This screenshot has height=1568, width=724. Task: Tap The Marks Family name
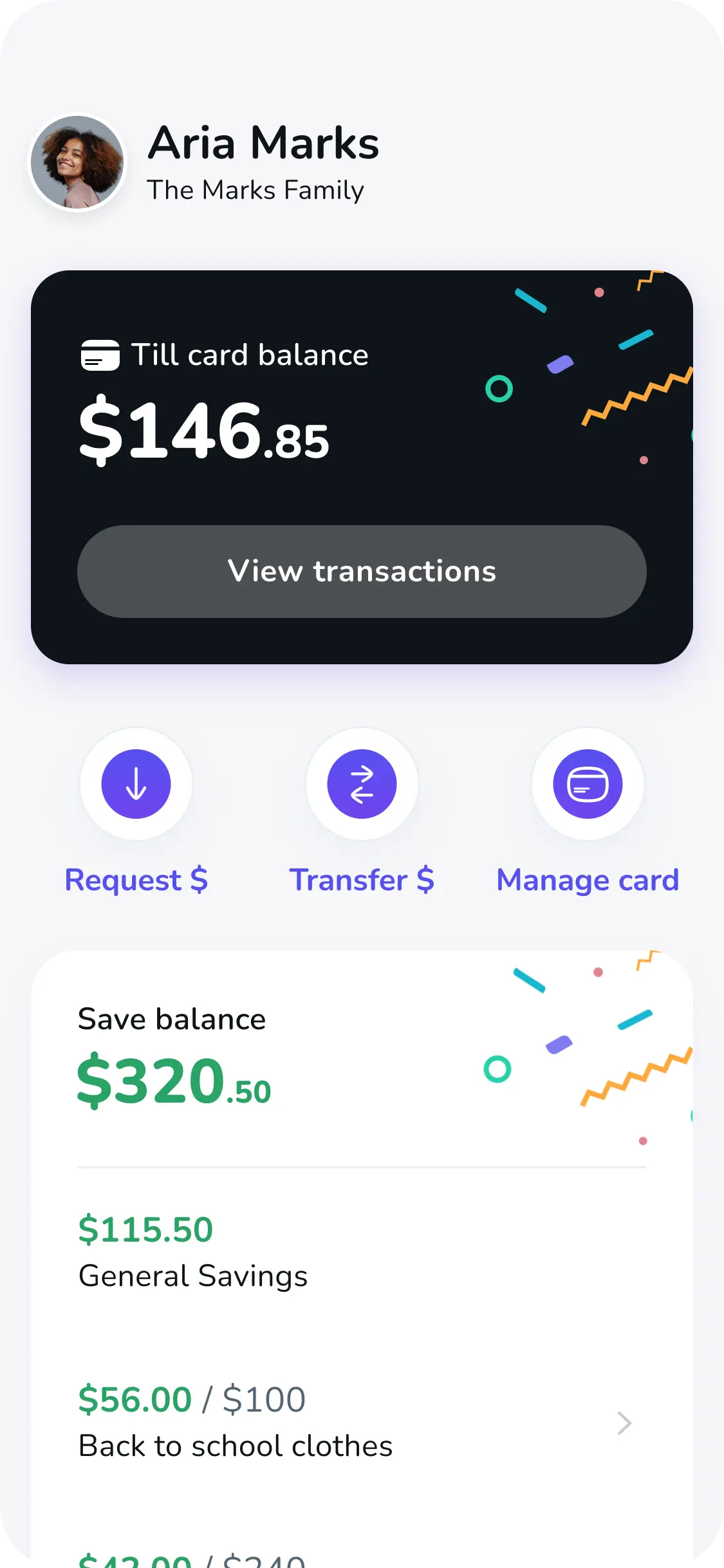coord(257,191)
